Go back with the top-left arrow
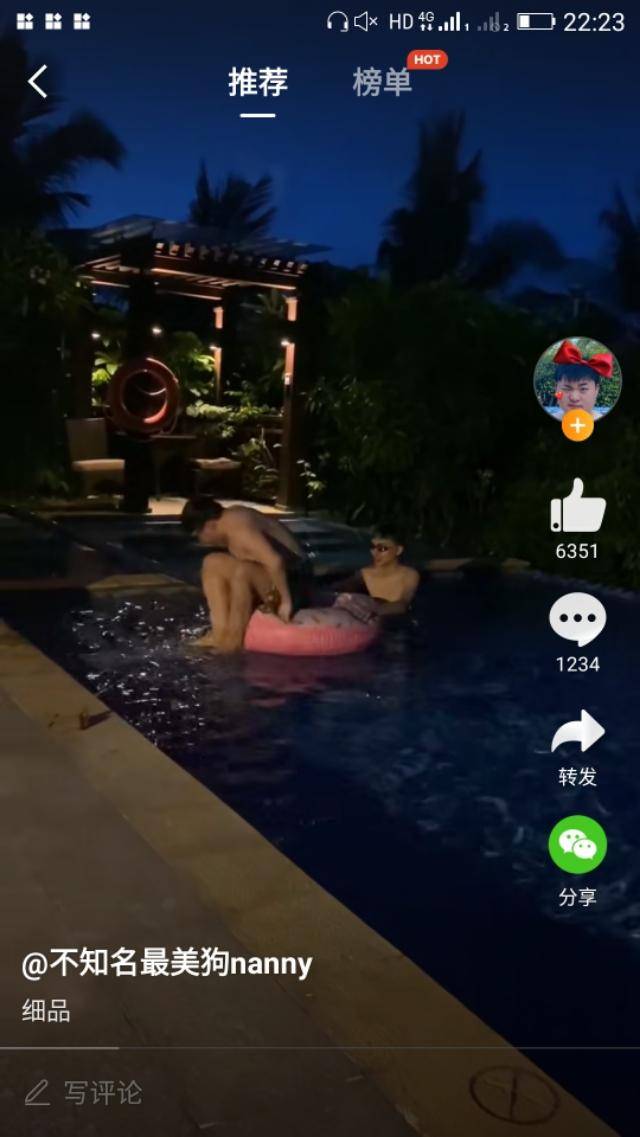 tap(38, 82)
